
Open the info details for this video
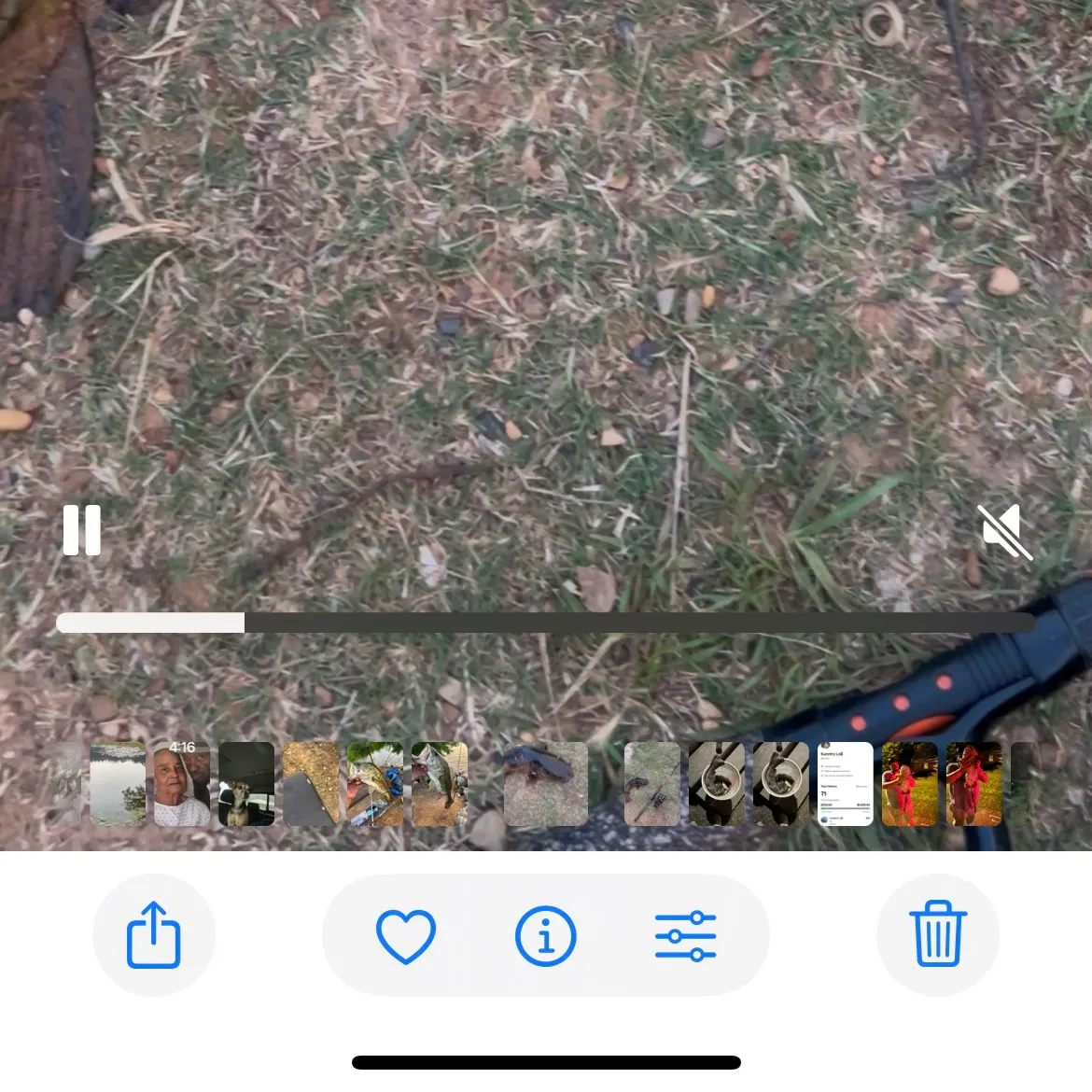[546, 935]
